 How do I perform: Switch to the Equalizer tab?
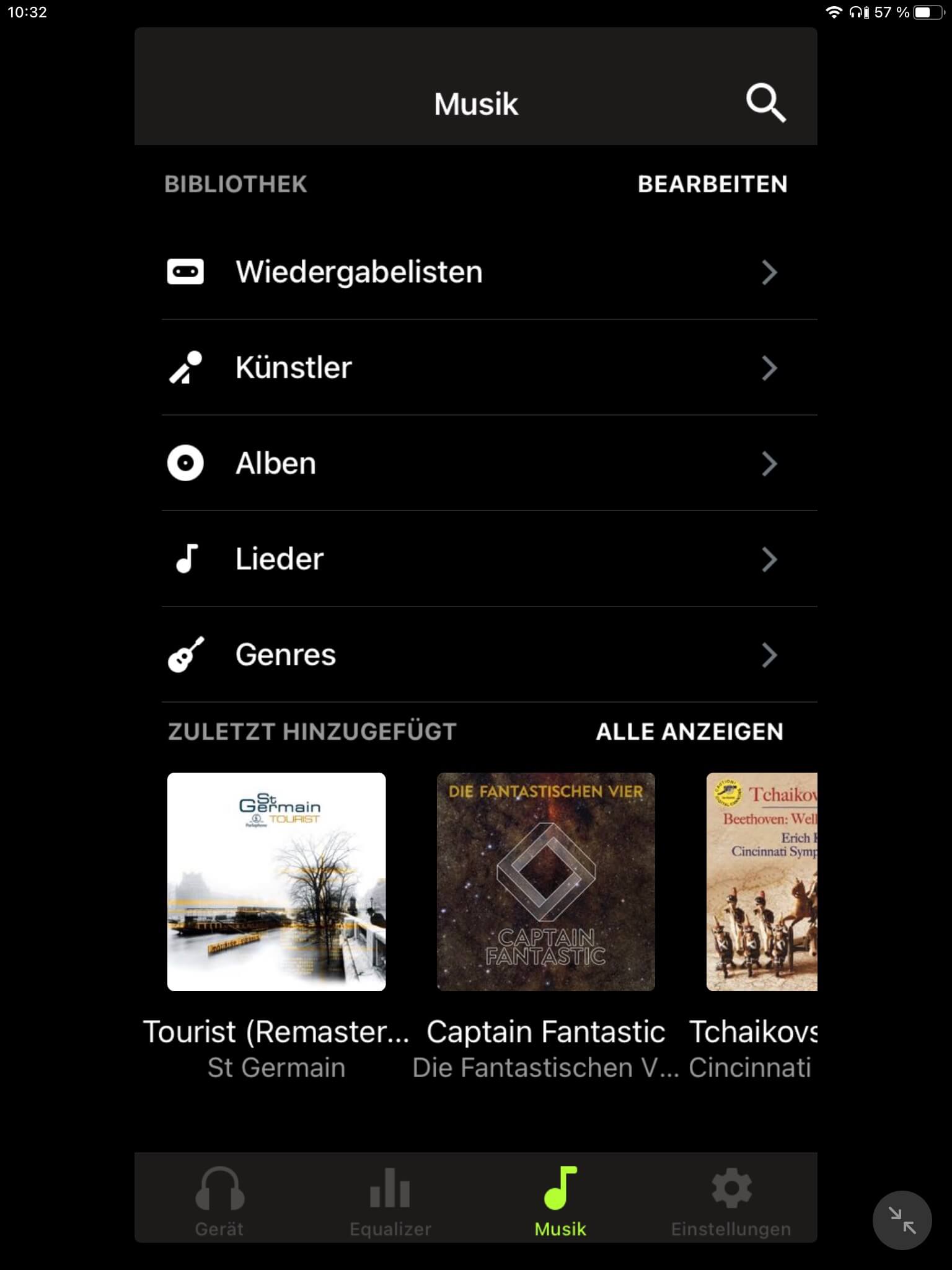point(390,1201)
